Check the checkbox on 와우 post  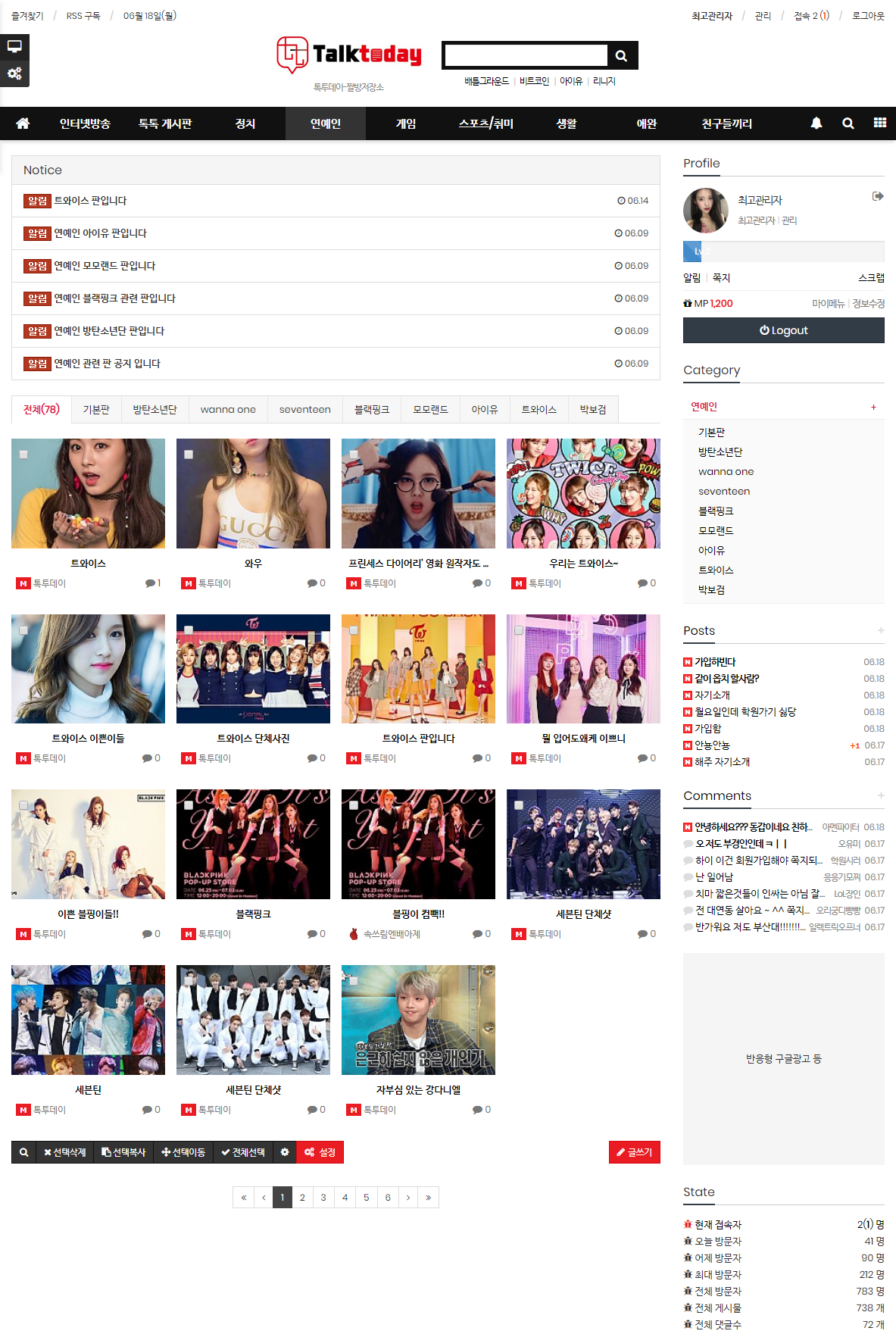189,455
